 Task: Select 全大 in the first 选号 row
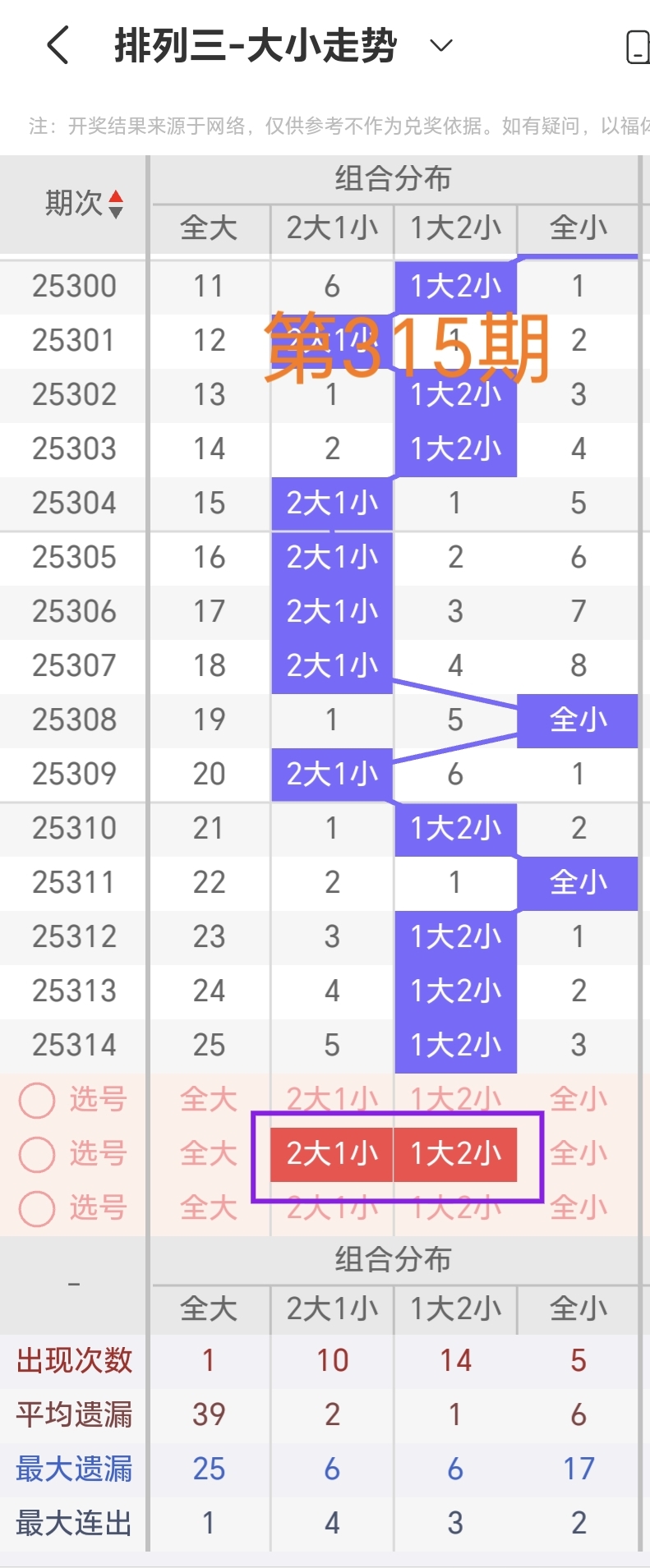tap(209, 1099)
